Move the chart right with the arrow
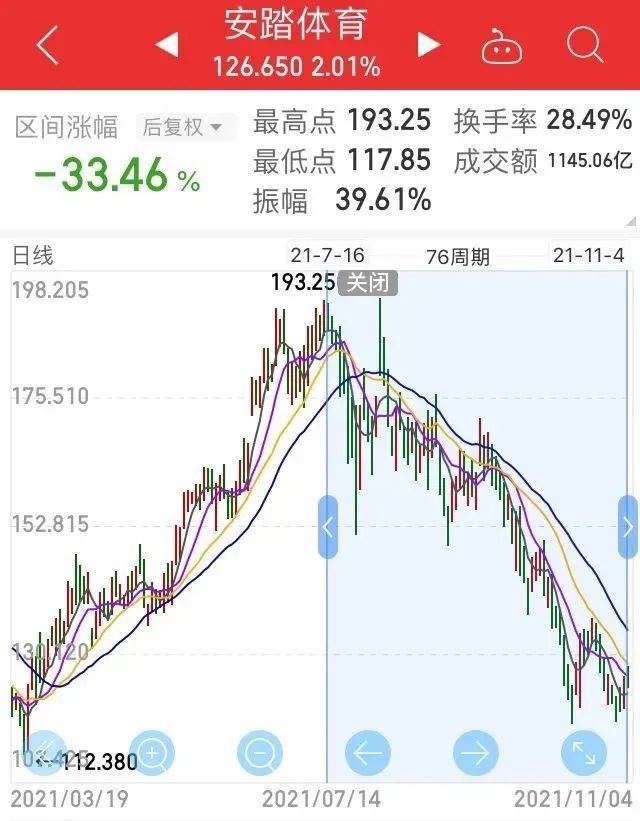Screen dimensions: 640x821 pos(476,753)
